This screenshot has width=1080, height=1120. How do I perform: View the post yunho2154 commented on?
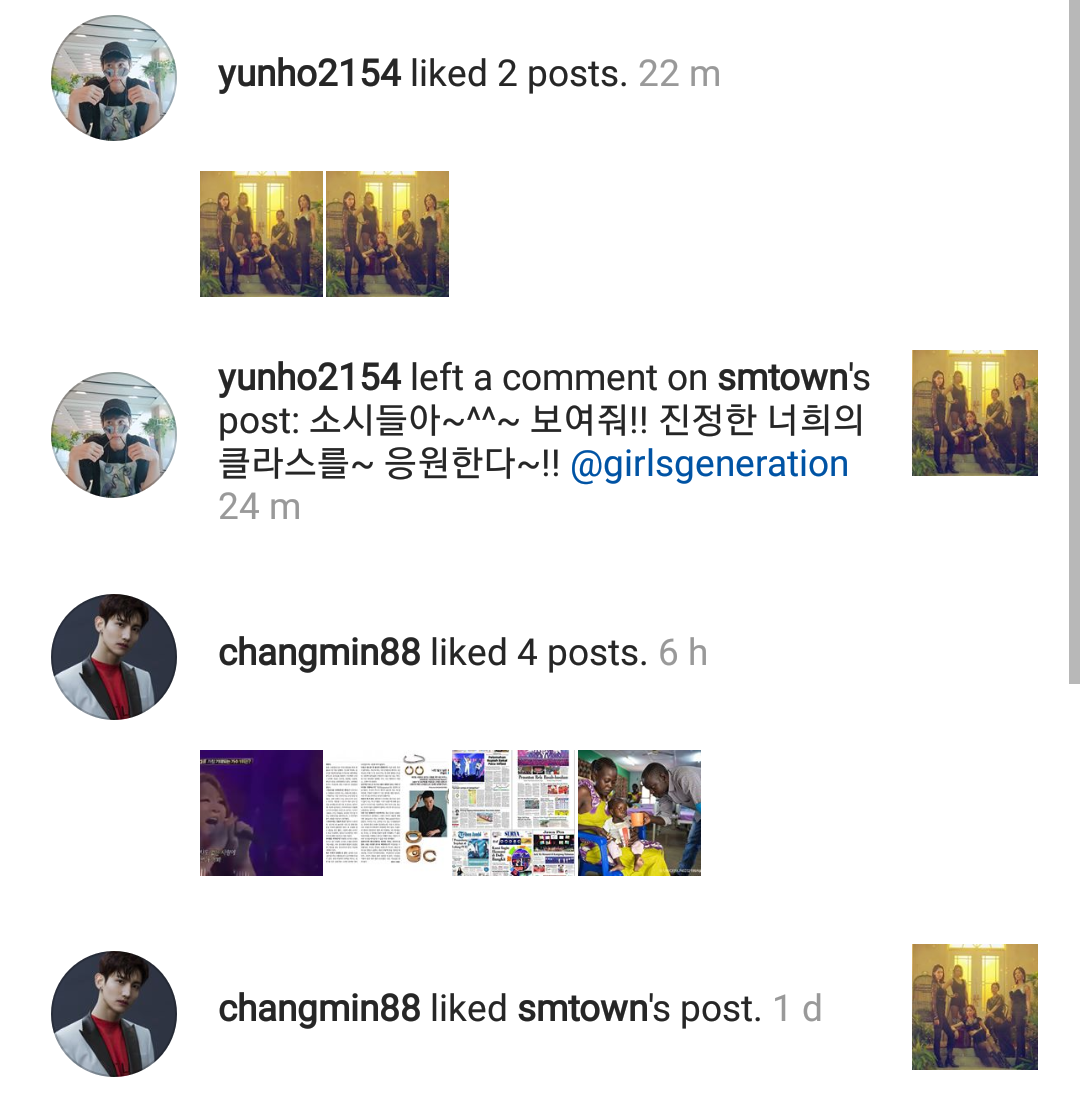pyautogui.click(x=974, y=413)
